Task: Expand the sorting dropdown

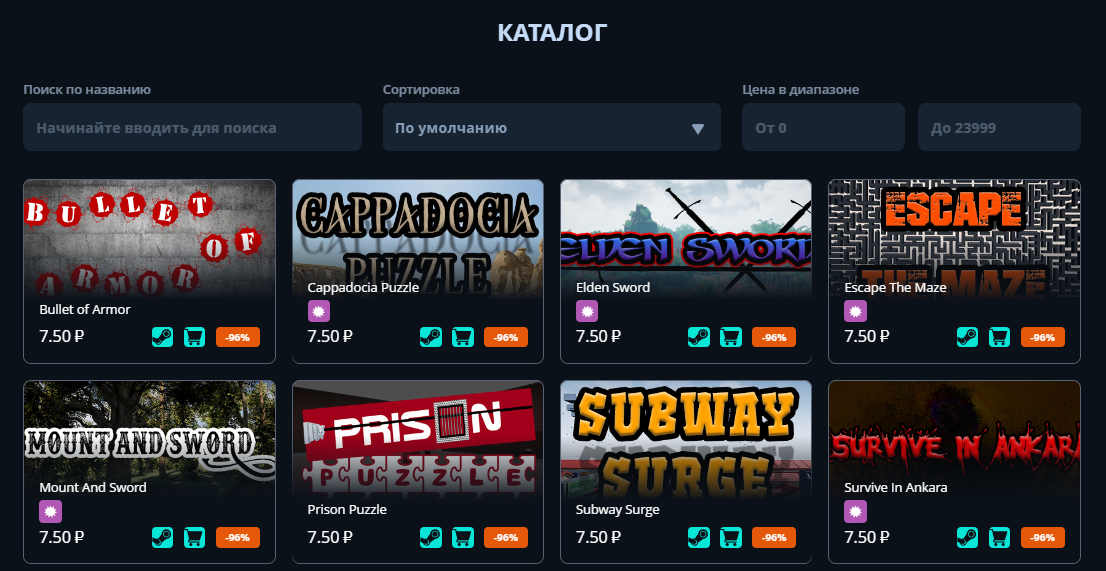Action: click(x=551, y=128)
